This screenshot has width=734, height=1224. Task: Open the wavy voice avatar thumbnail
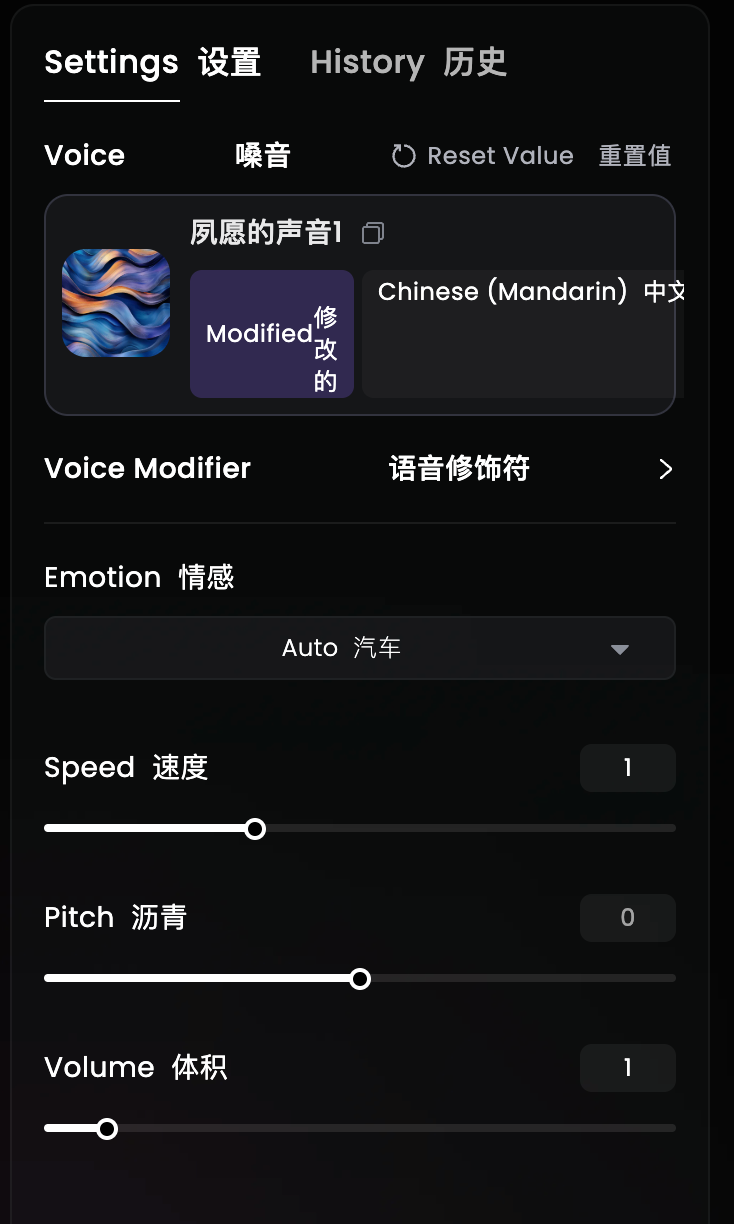point(116,303)
